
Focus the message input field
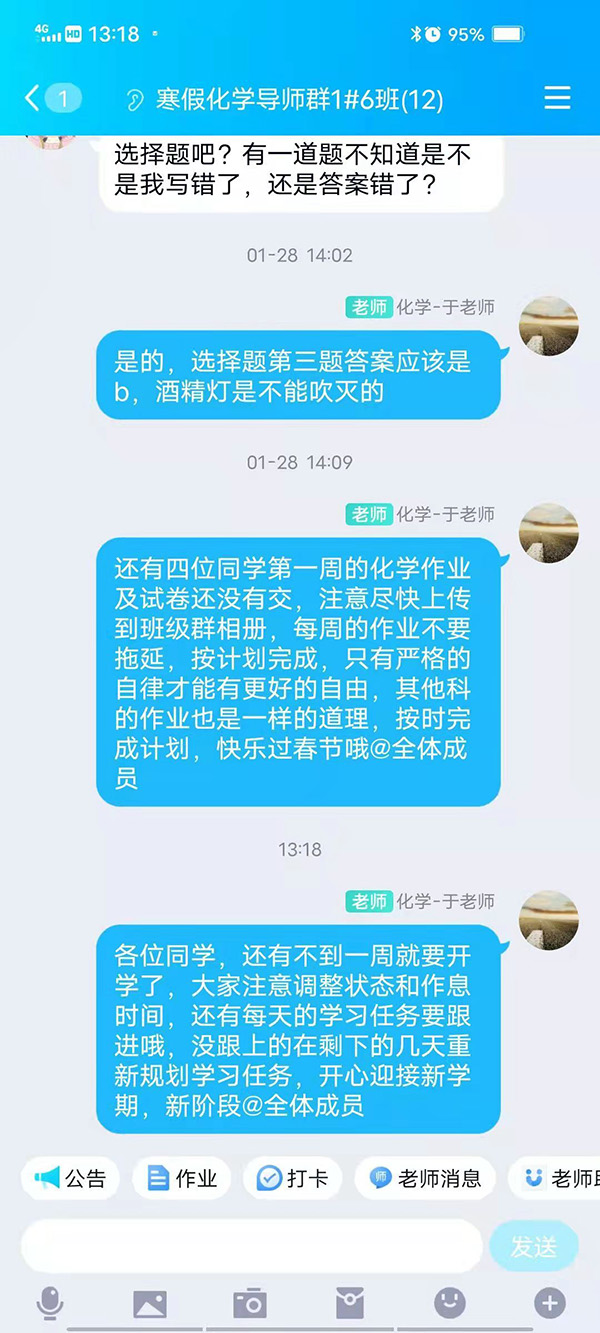(250, 1246)
